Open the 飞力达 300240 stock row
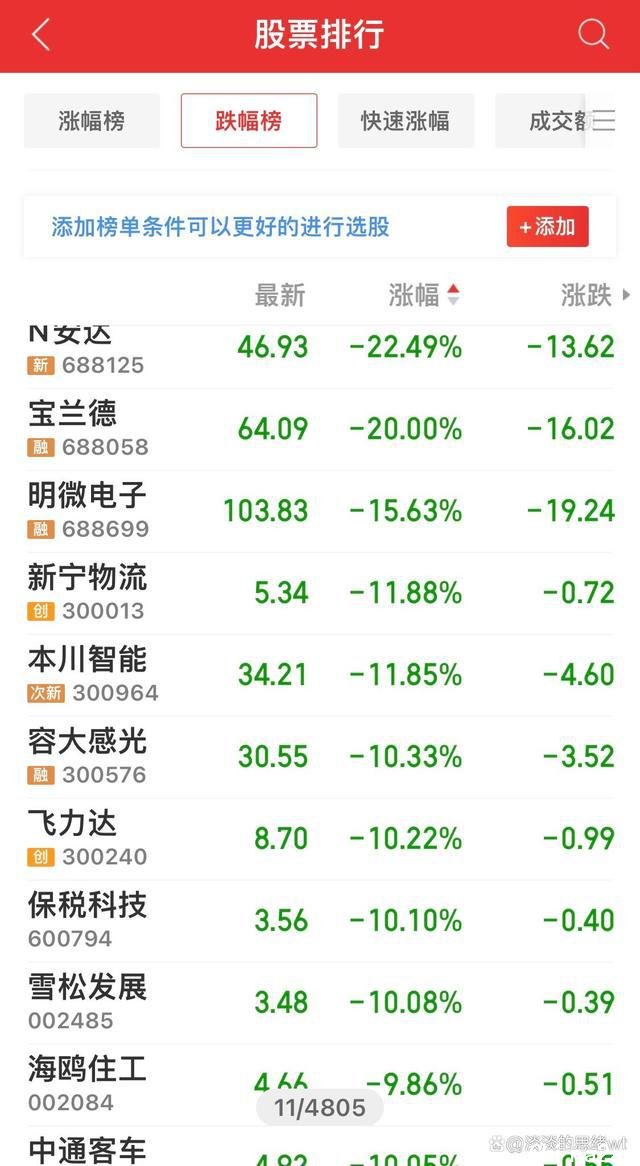 coord(320,839)
